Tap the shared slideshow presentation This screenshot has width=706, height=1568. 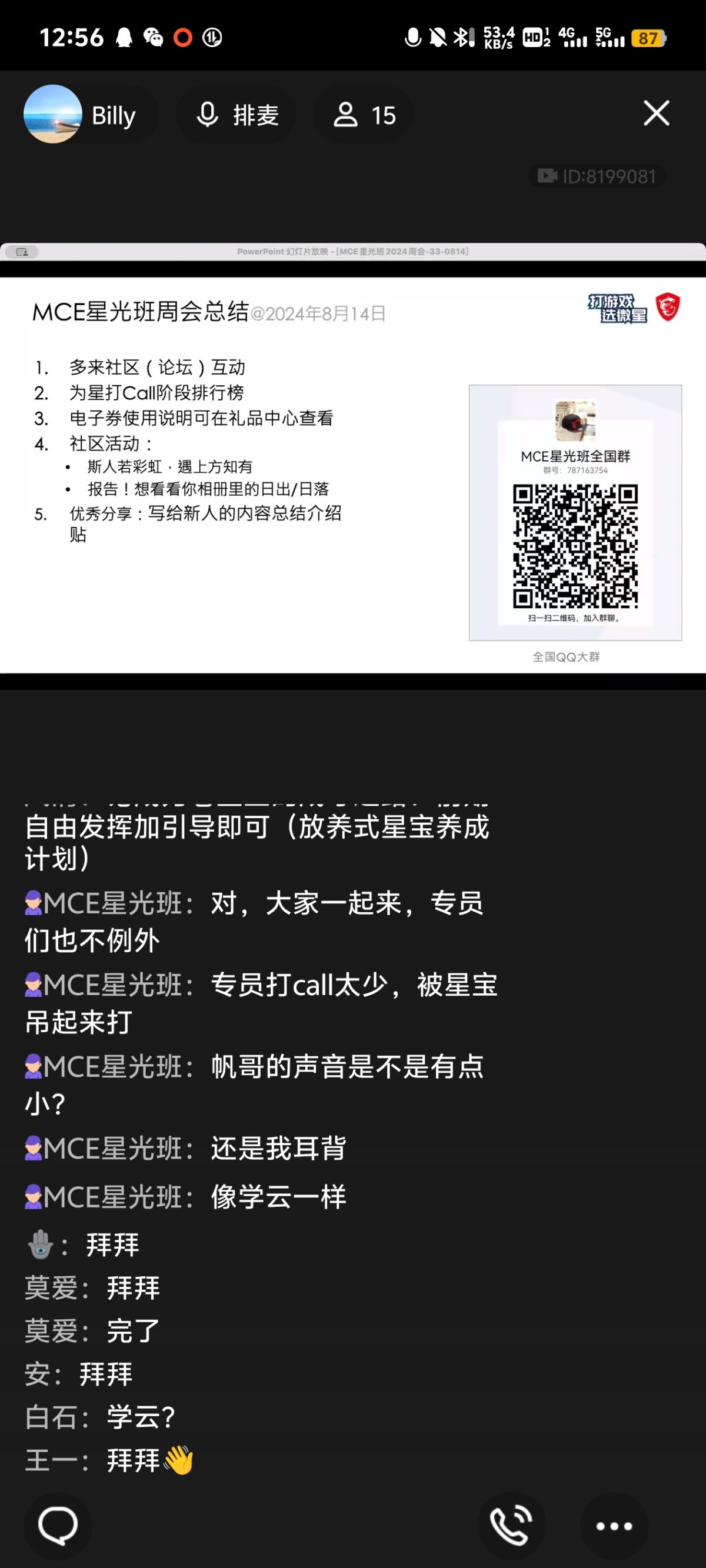coord(352,475)
